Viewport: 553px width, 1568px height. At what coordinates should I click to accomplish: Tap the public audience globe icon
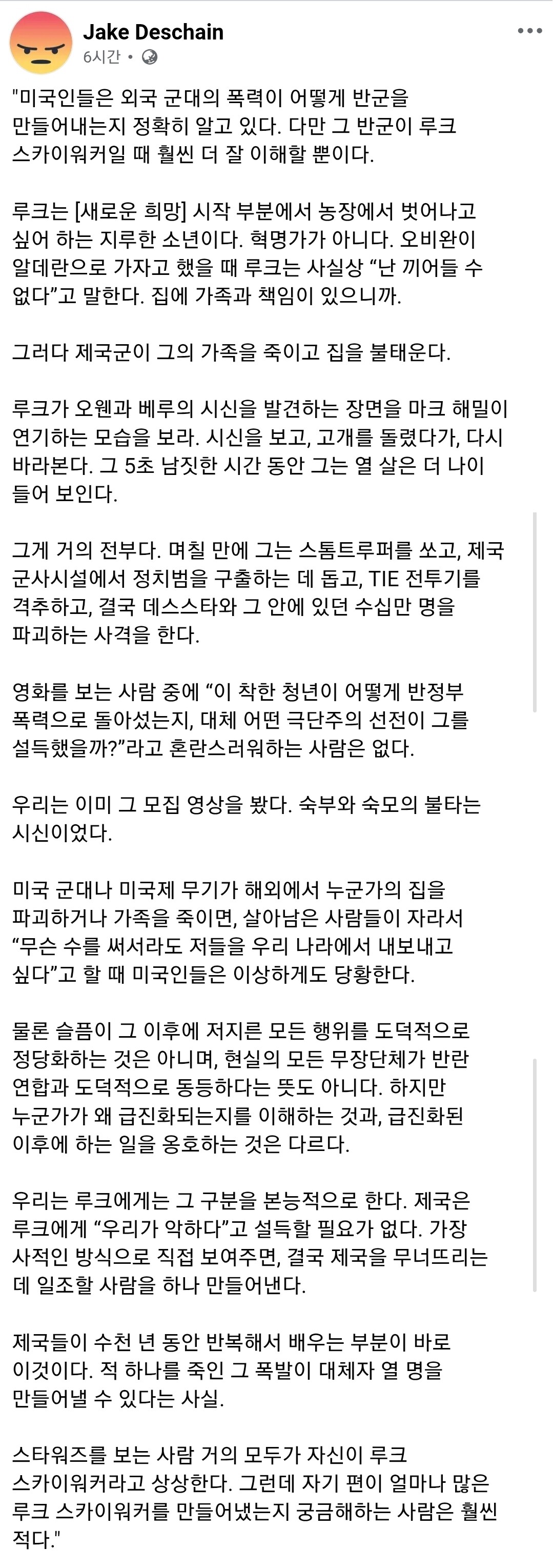click(x=150, y=57)
